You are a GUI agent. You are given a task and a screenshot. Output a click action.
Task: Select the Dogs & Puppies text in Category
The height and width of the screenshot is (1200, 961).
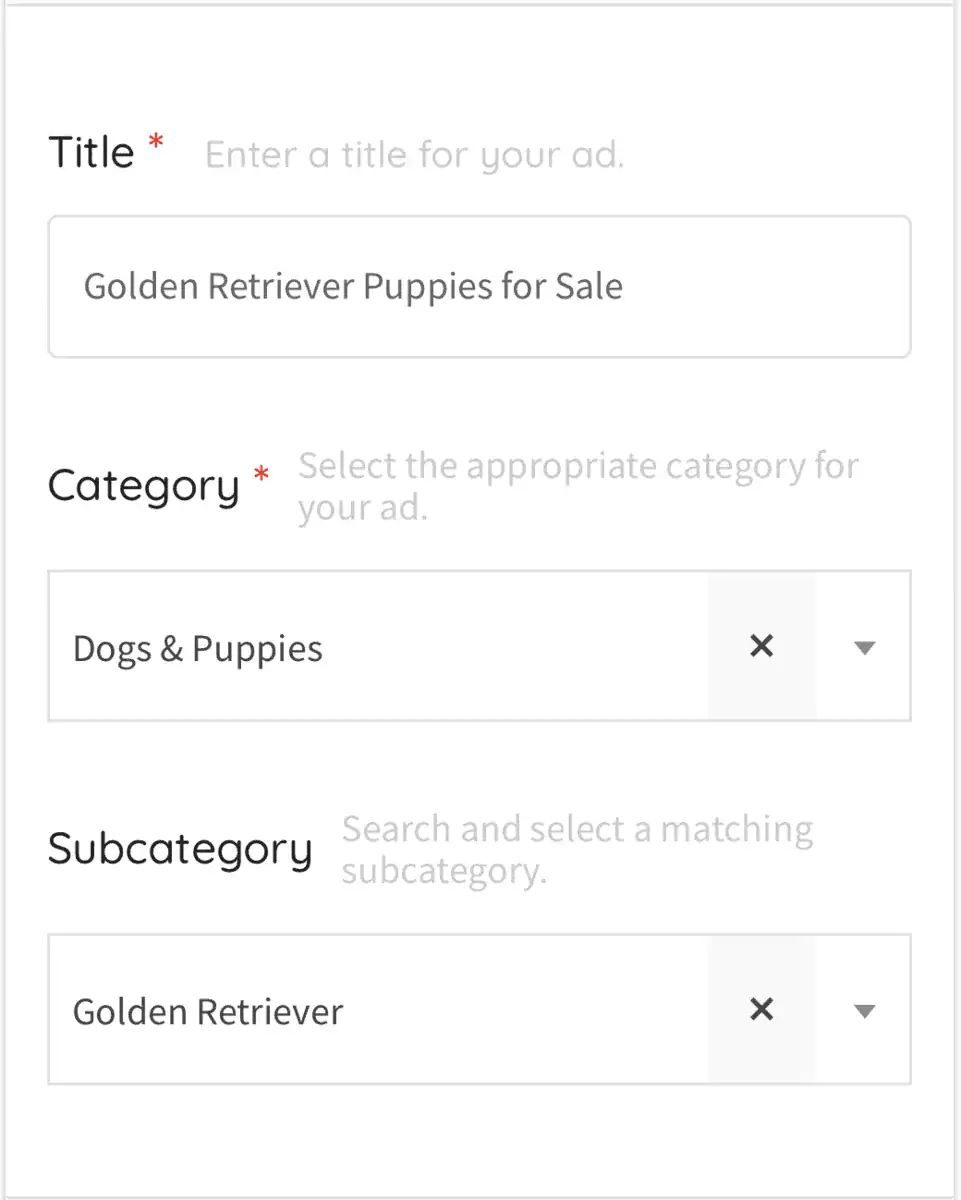coord(197,646)
